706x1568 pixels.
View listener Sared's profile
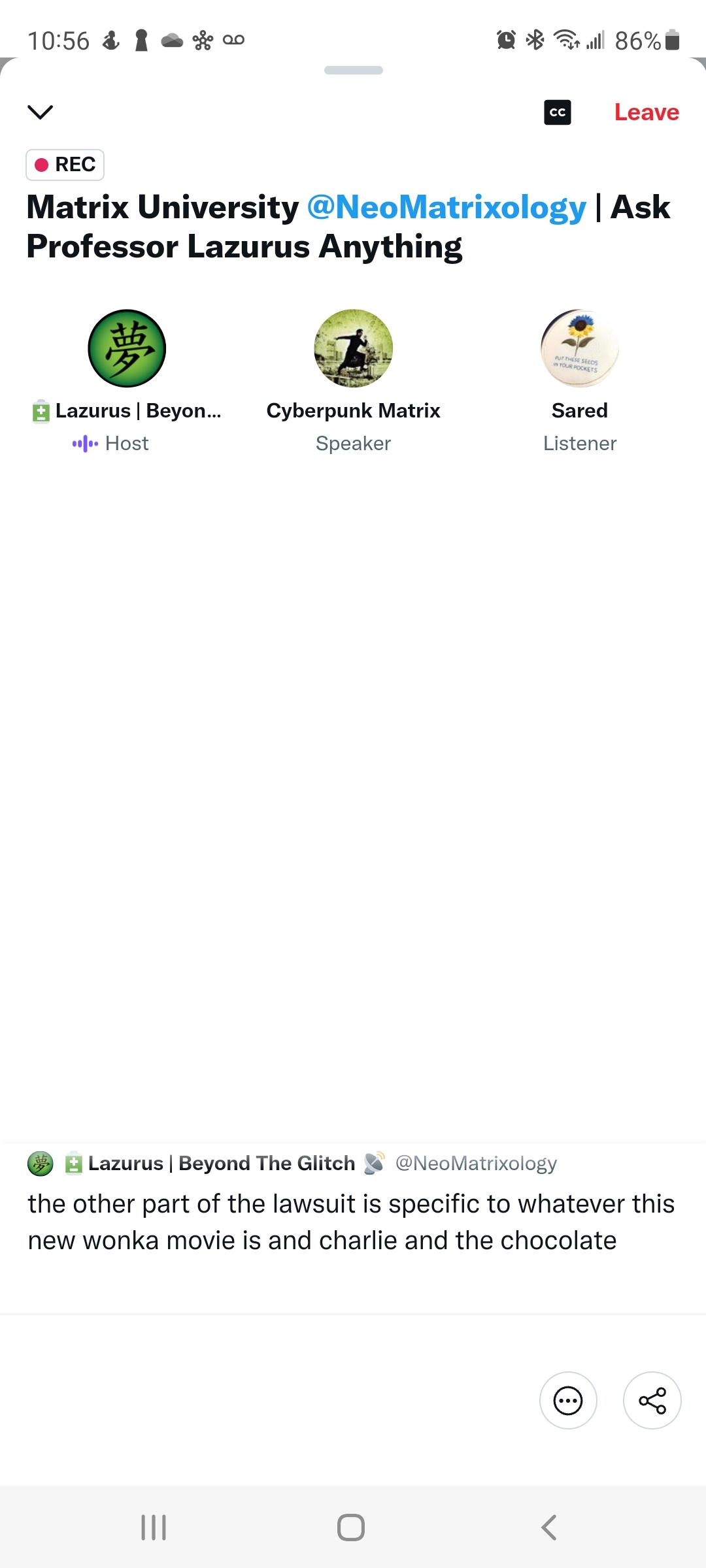tap(579, 348)
